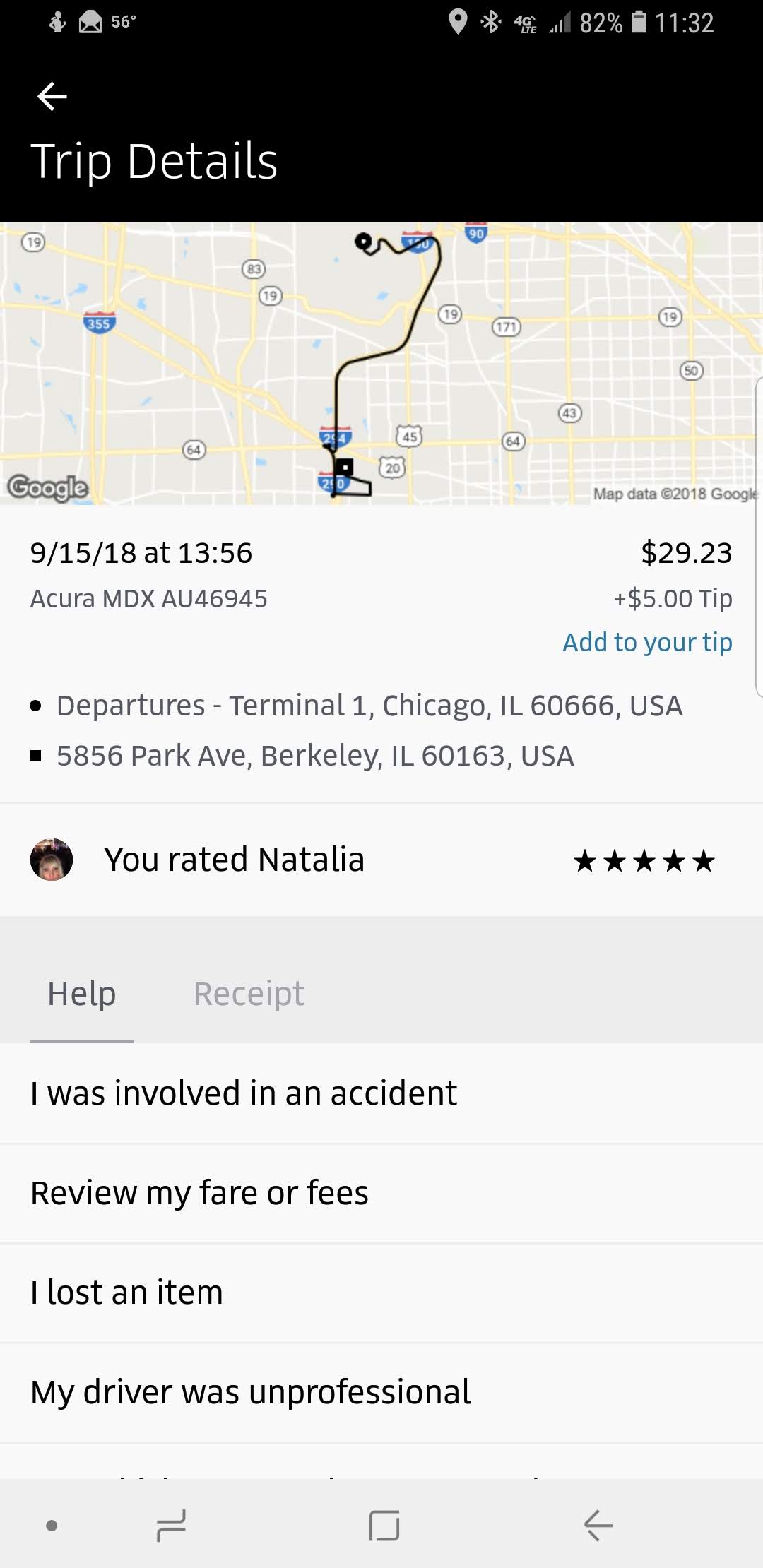
Task: Tap the Add to your tip link
Action: tap(646, 642)
